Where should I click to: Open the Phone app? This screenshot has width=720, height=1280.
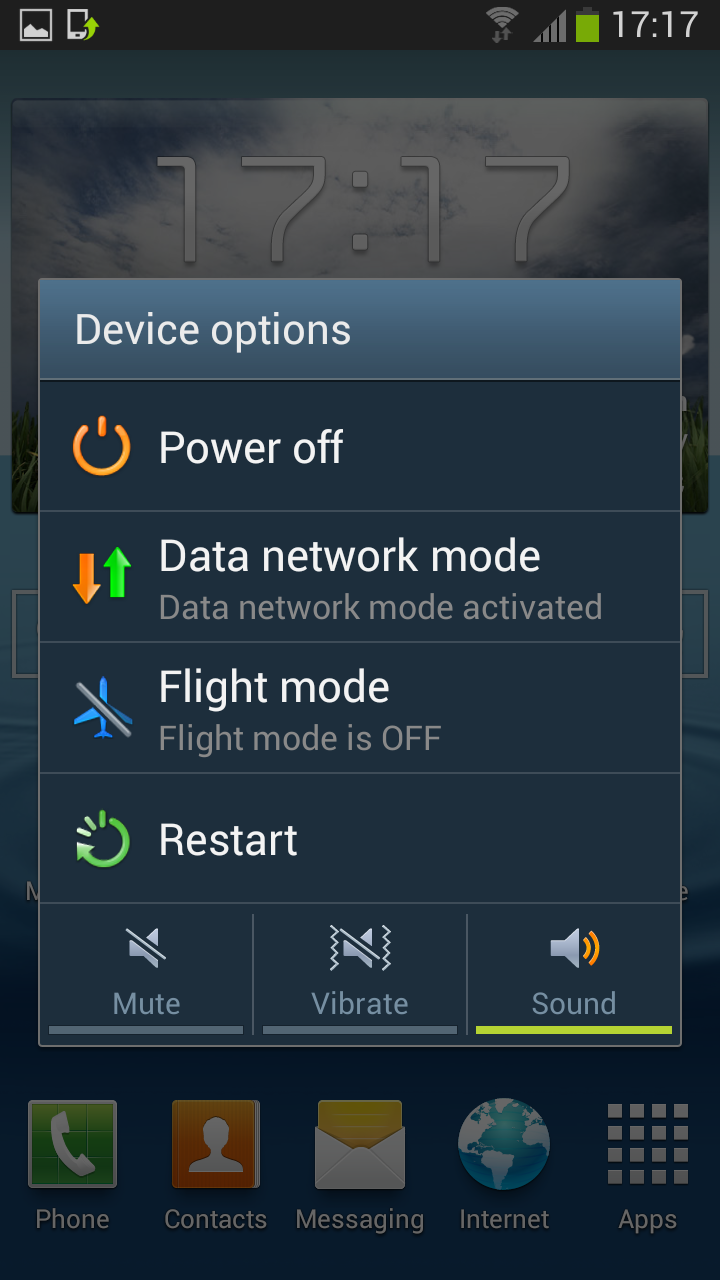tap(72, 1160)
